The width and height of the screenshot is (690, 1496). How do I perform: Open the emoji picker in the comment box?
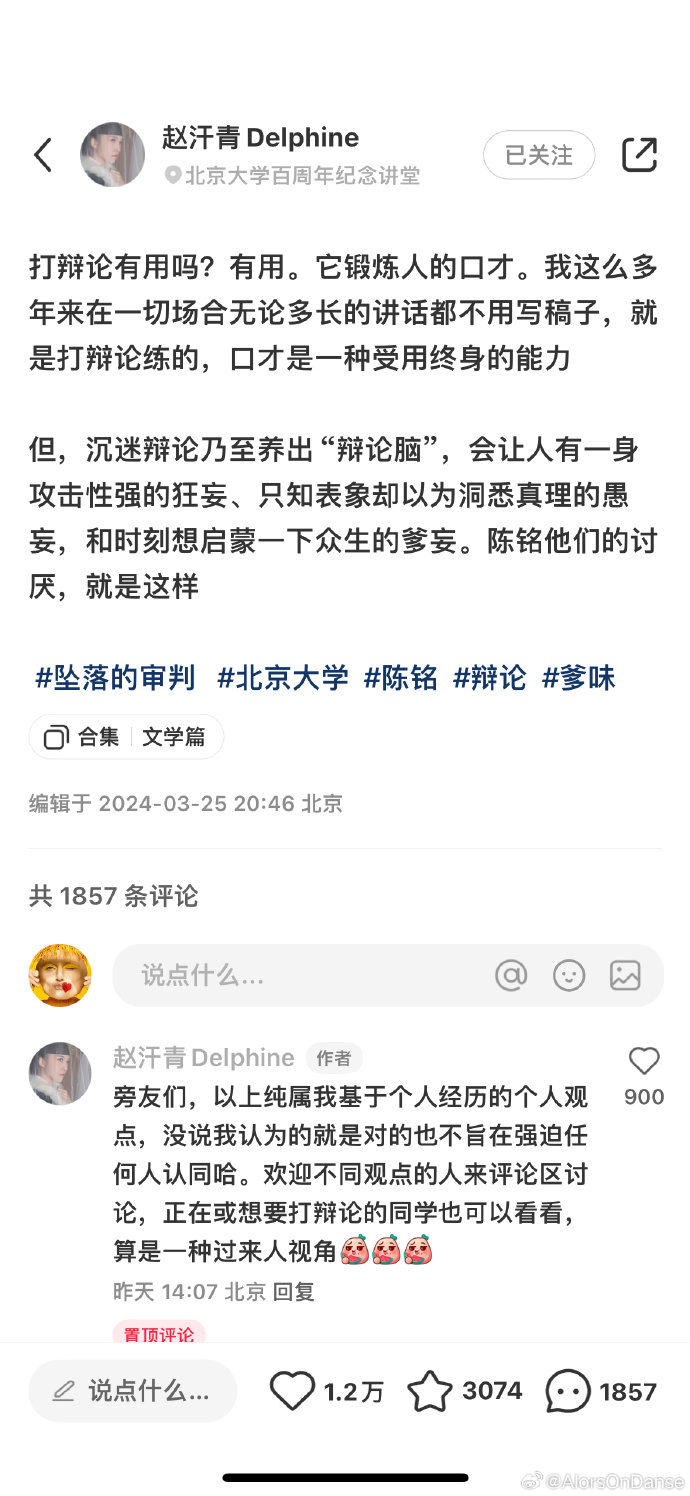point(568,975)
